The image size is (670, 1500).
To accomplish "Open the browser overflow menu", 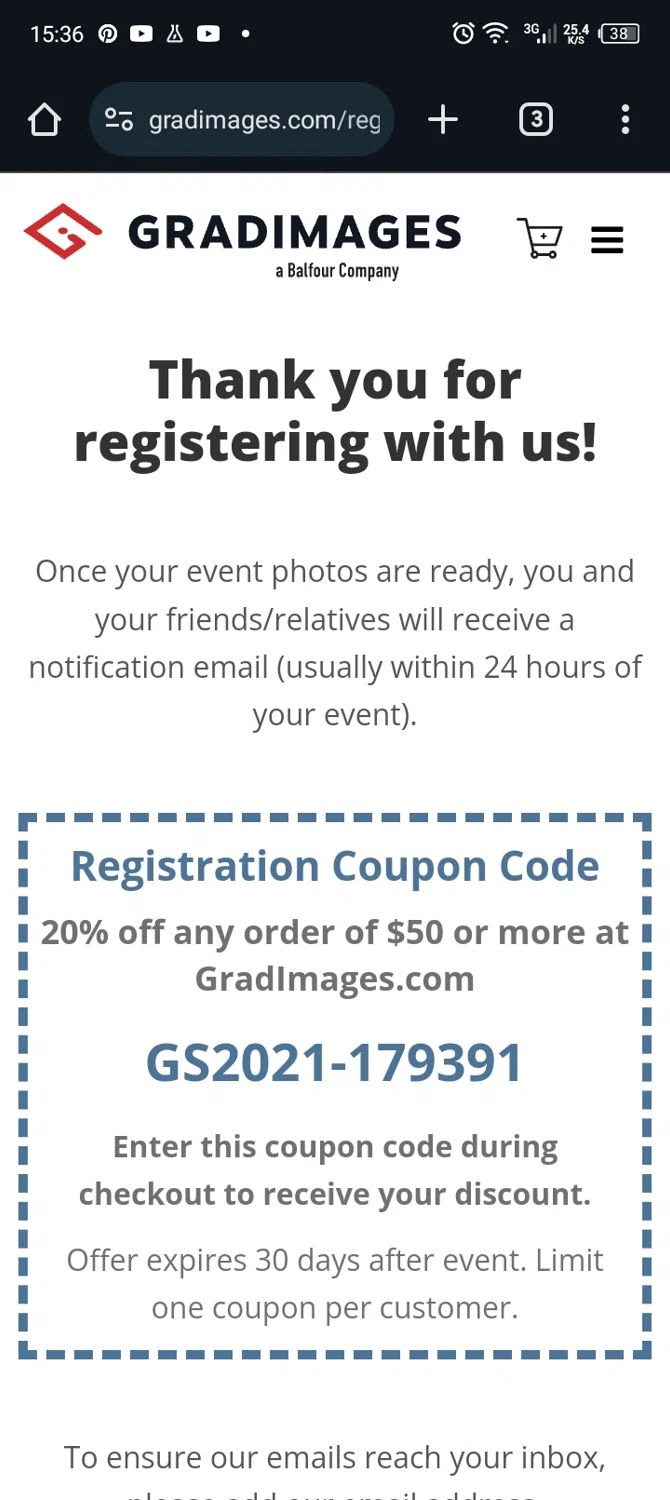I will point(625,120).
